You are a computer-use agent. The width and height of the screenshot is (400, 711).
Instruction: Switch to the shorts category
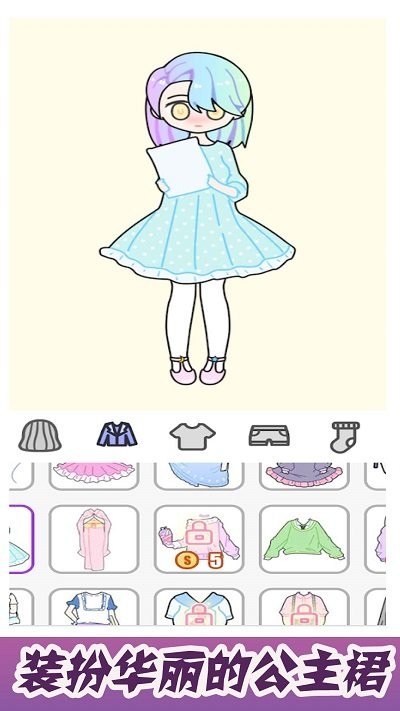click(269, 435)
